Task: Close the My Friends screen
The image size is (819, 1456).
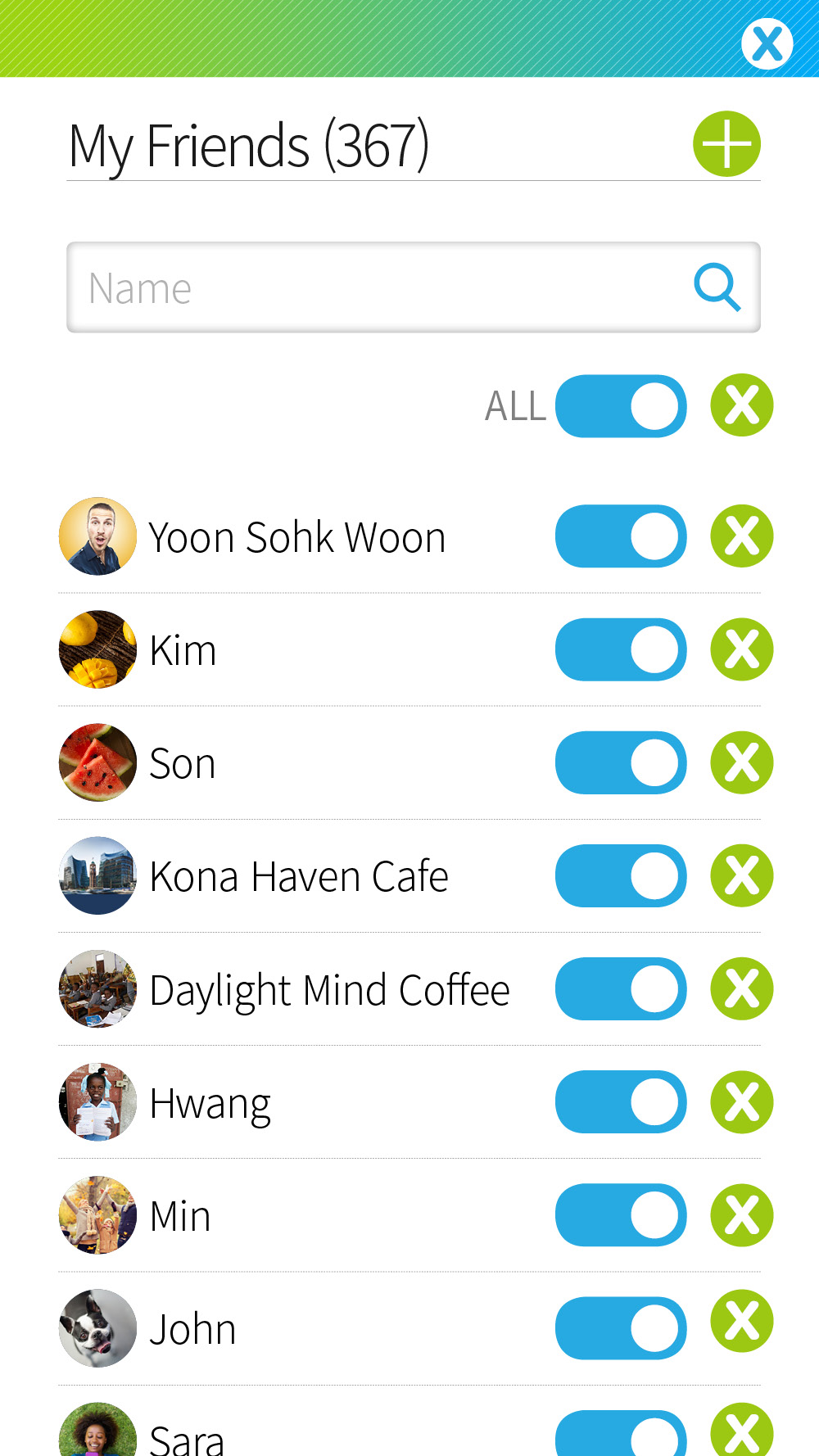Action: click(x=767, y=43)
